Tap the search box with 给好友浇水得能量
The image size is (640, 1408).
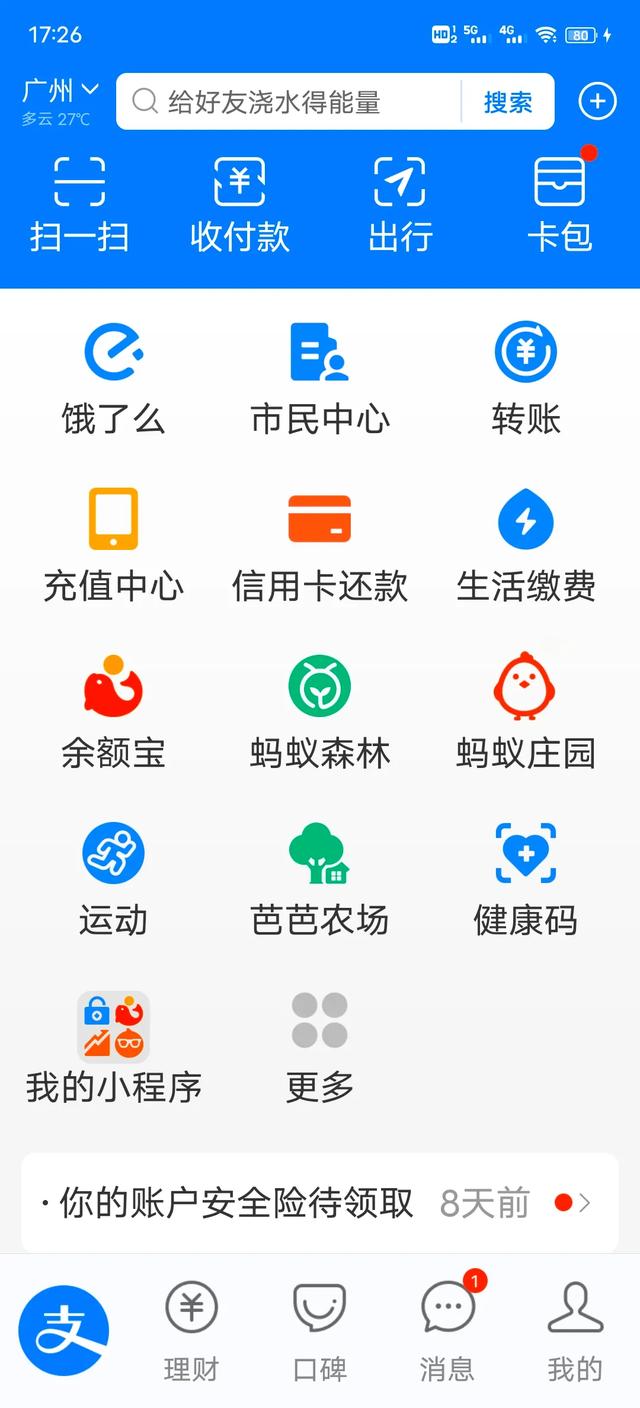coord(290,102)
